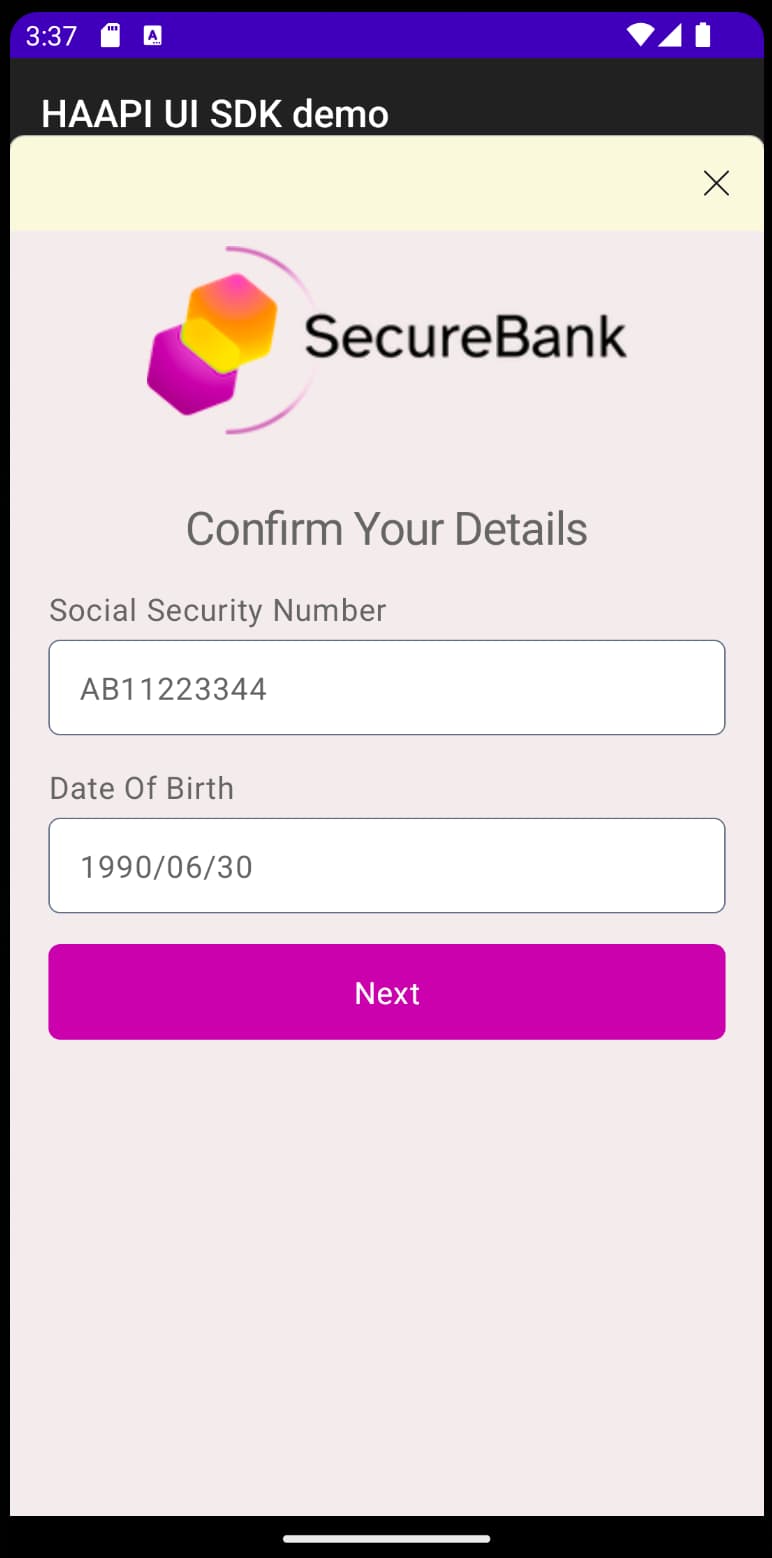Click the Social Security Number label

coord(217,610)
